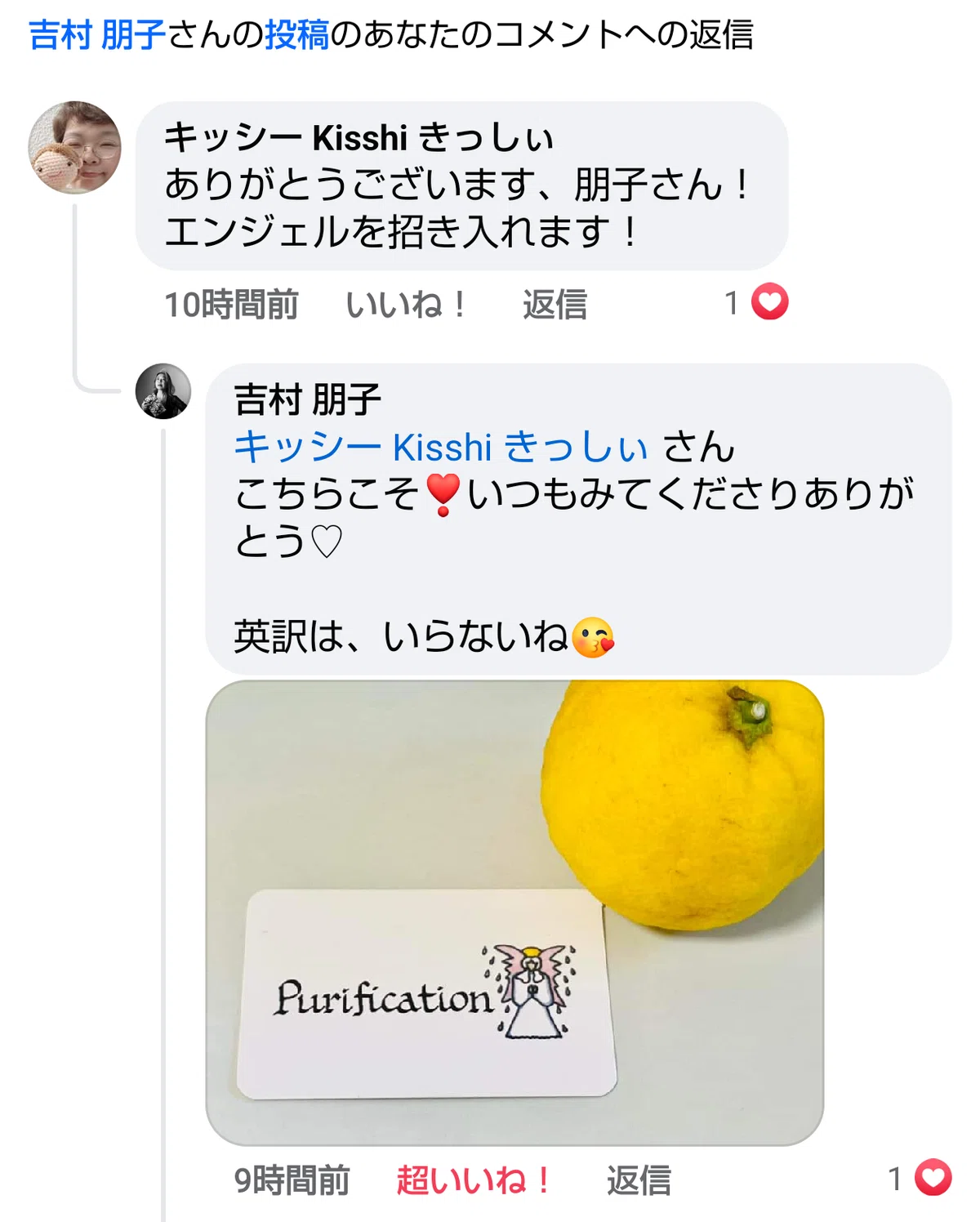The height and width of the screenshot is (1222, 980).
Task: View reactions on キッシー Kisshi's comment
Action: 756,302
